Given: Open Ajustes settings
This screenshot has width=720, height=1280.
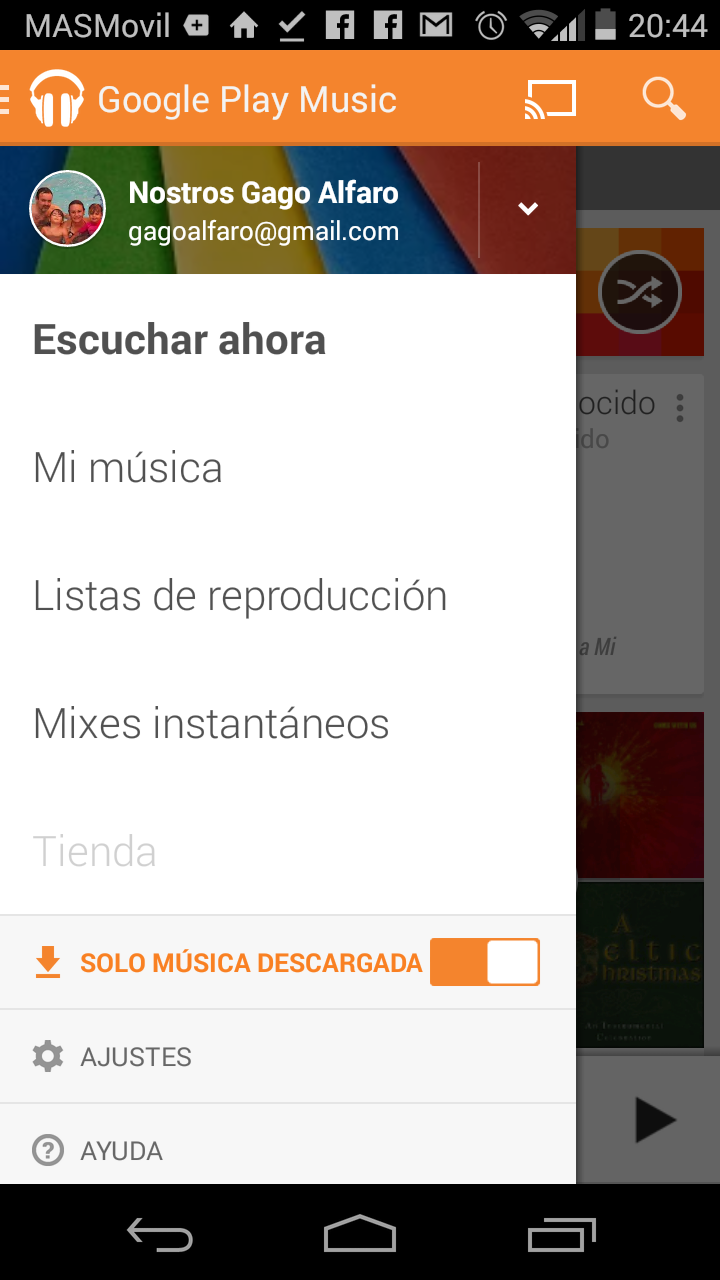Looking at the screenshot, I should pos(135,1057).
